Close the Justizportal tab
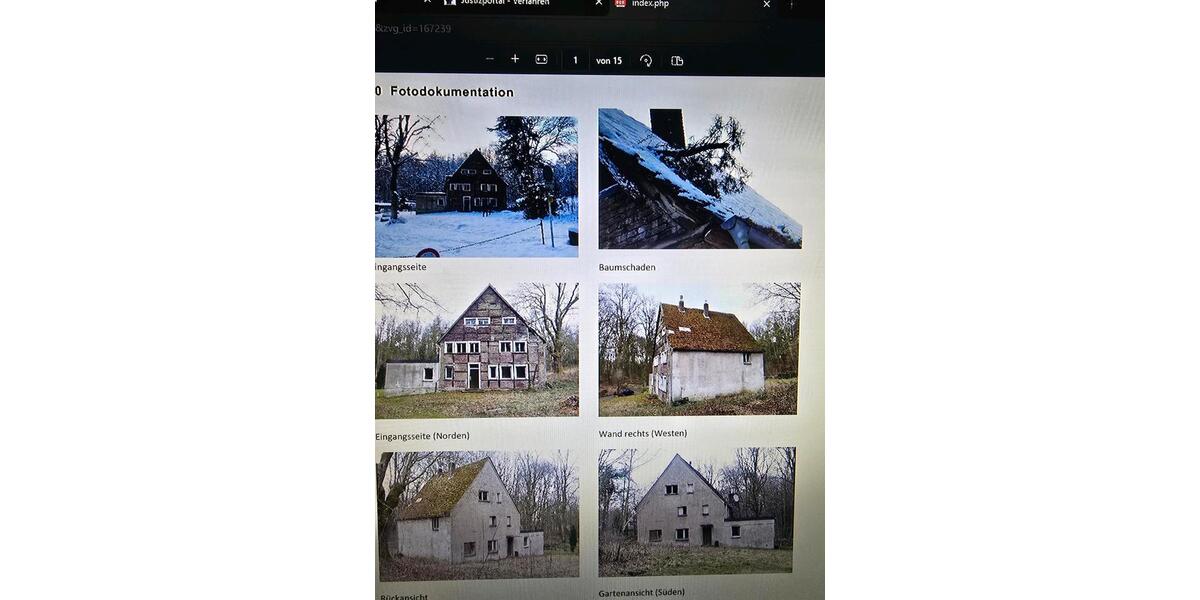This screenshot has width=1200, height=600. pyautogui.click(x=599, y=4)
